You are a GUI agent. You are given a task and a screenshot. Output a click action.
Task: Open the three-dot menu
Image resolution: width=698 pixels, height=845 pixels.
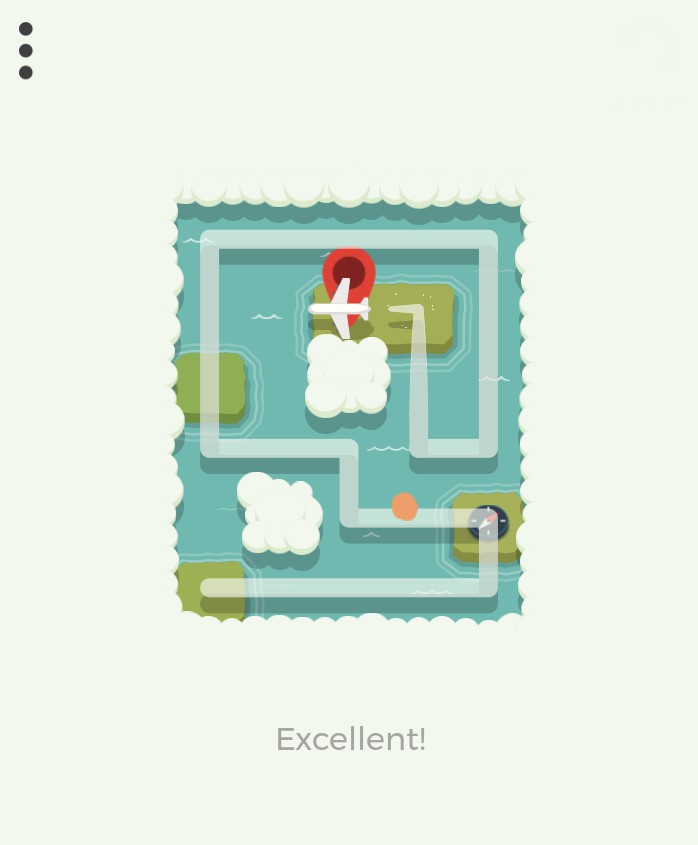coord(26,51)
